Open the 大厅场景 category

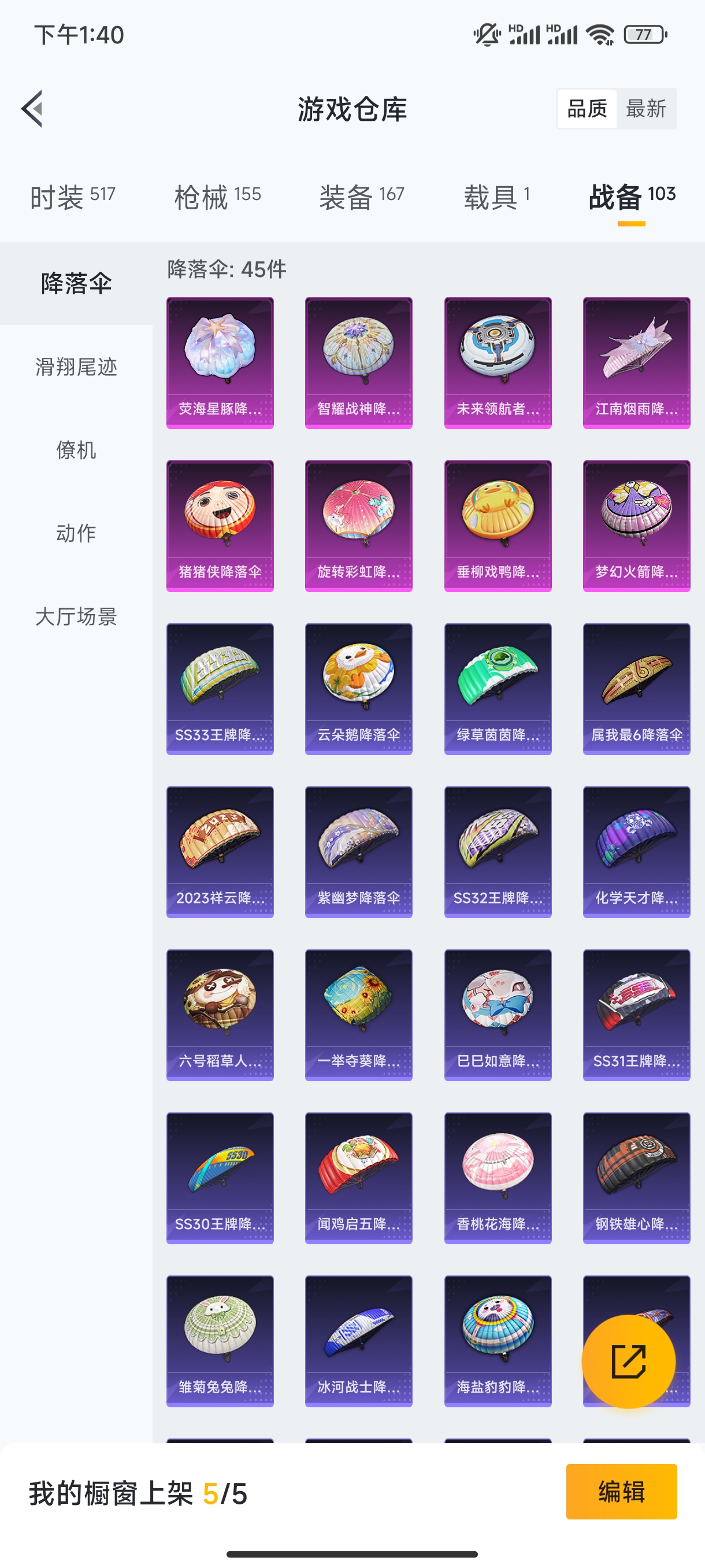coord(76,616)
